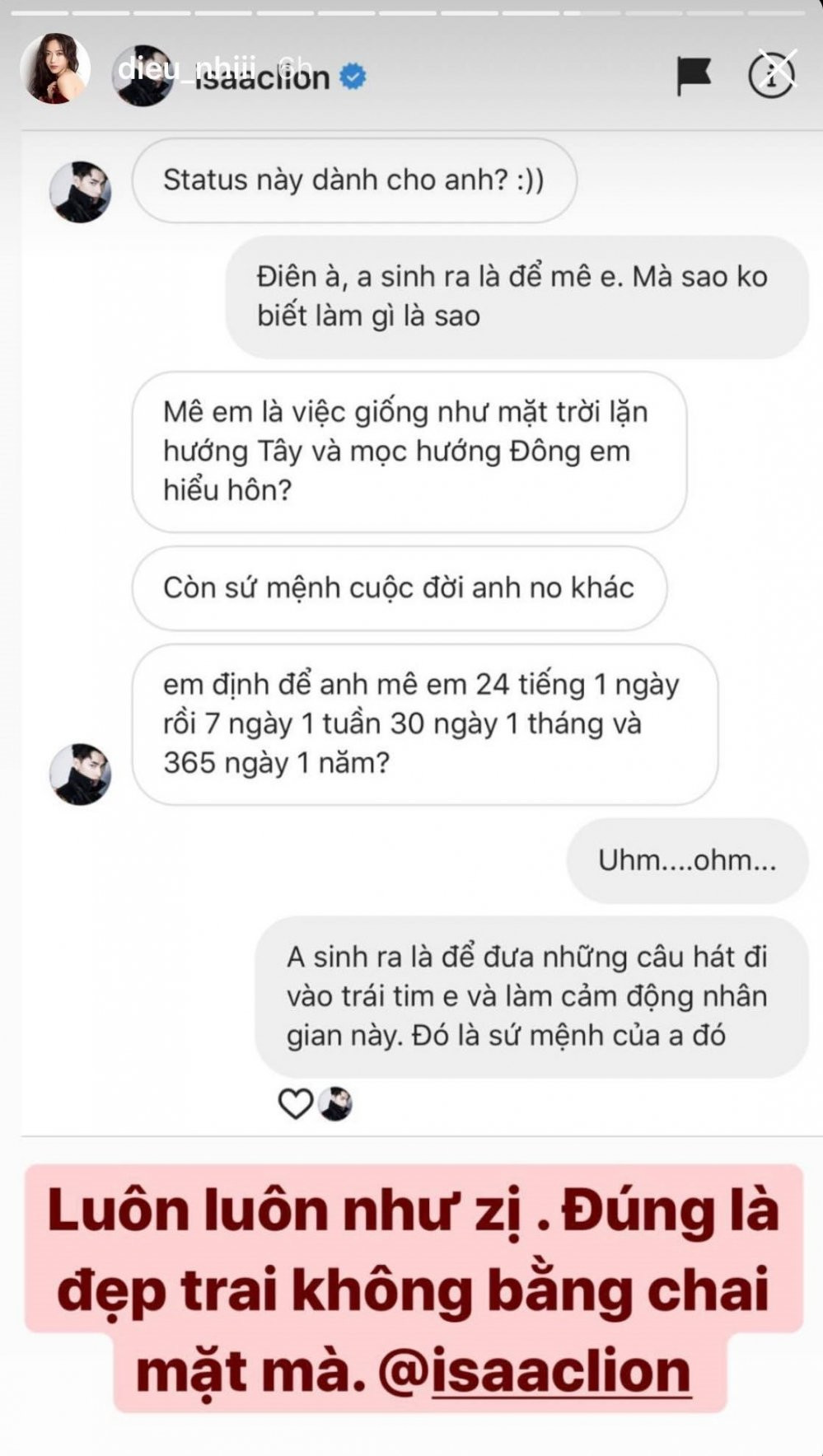
Task: Click isaaclion's avatar near the 'em định để anh mê' message
Action: [80, 767]
